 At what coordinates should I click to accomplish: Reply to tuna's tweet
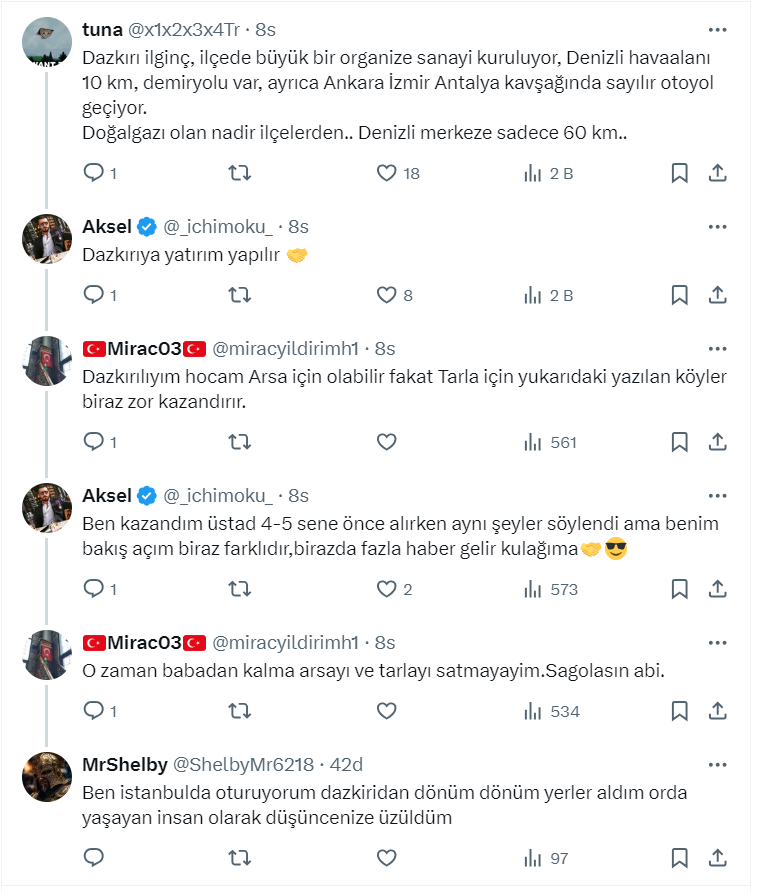[x=94, y=173]
